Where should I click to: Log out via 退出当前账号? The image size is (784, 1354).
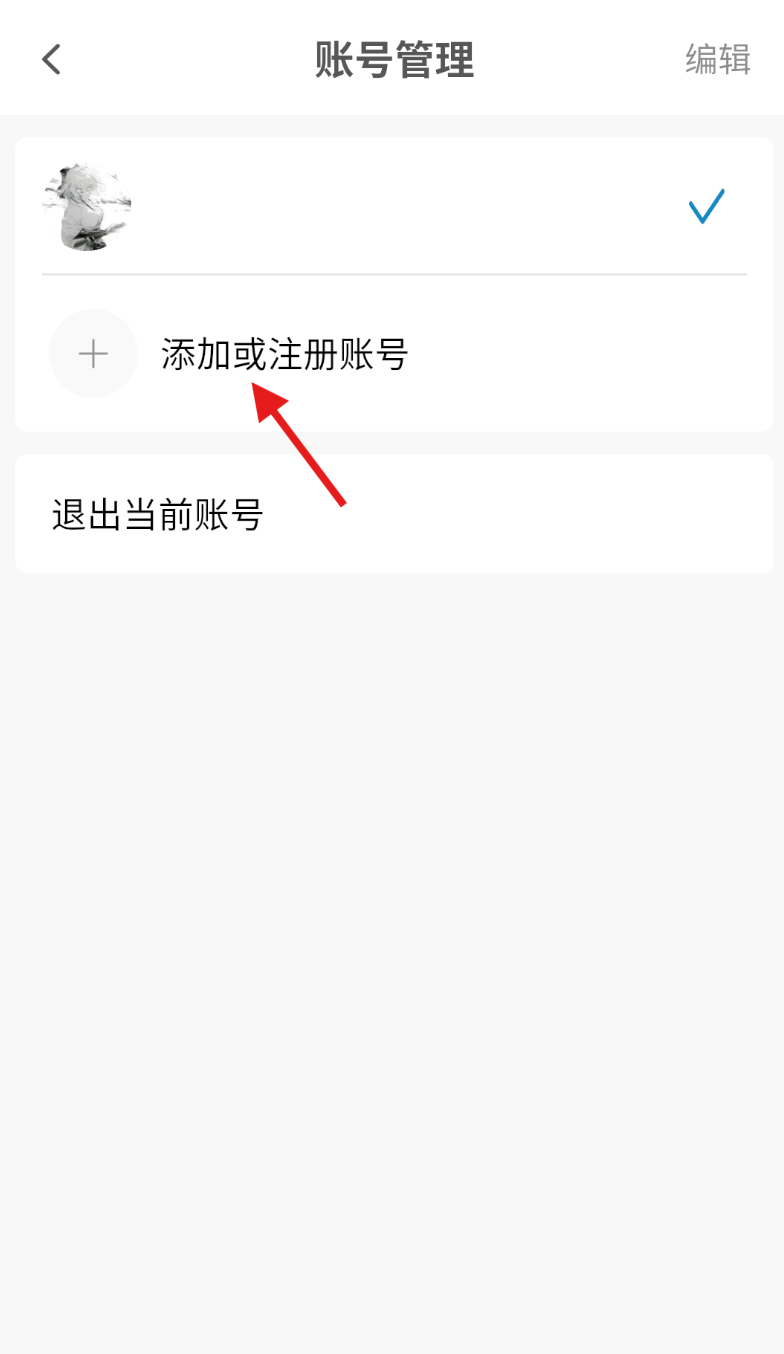158,515
